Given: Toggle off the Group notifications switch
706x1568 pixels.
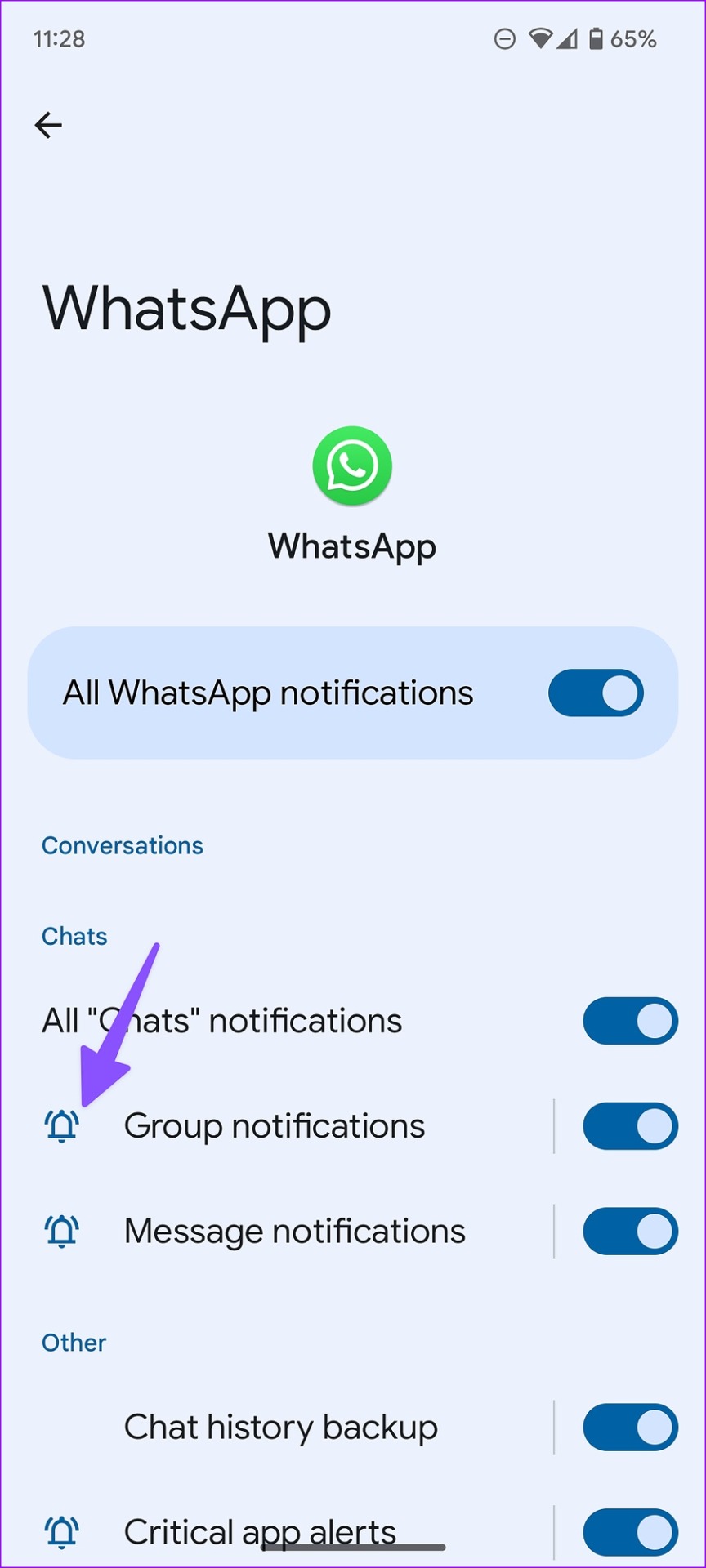Looking at the screenshot, I should pyautogui.click(x=630, y=1126).
